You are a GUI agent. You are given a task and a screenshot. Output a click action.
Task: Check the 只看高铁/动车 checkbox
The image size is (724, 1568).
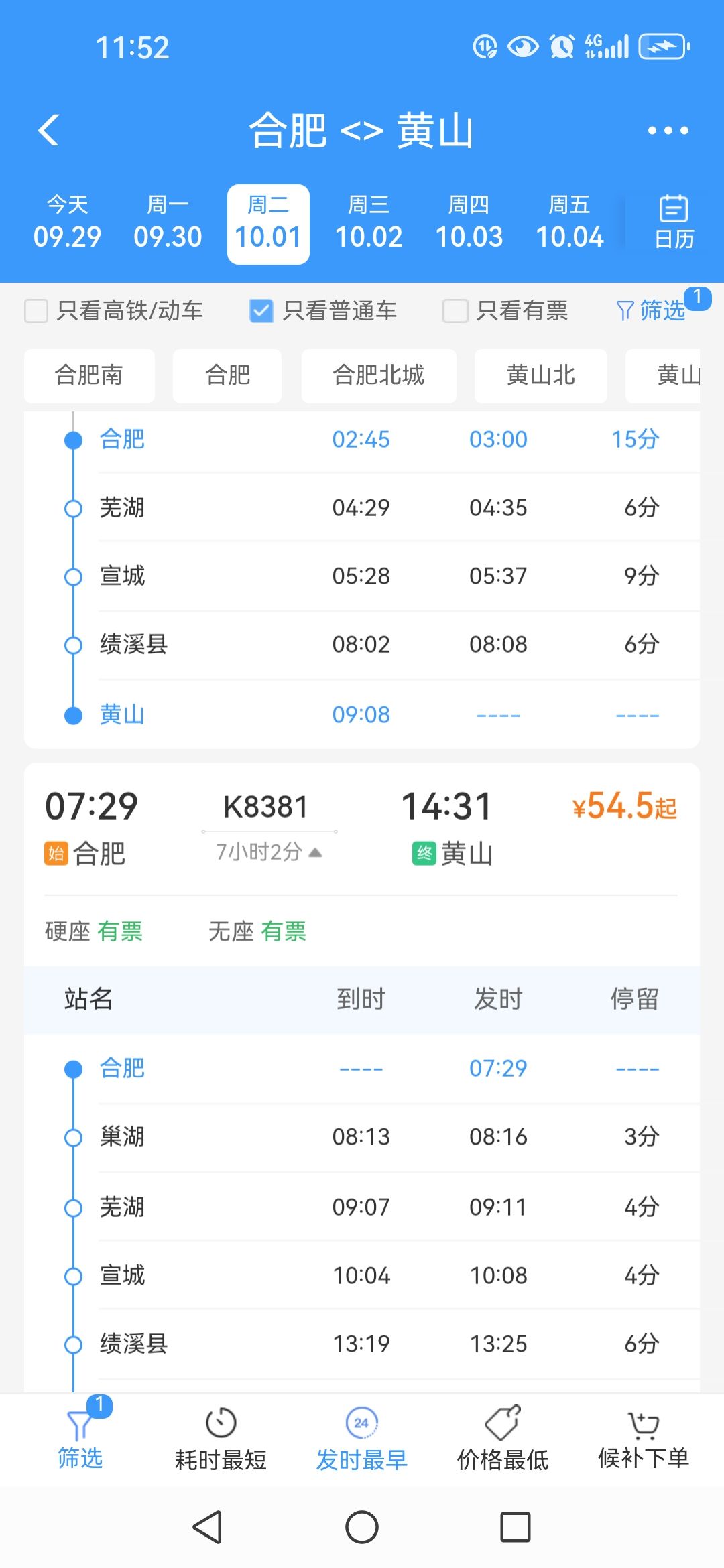point(36,311)
